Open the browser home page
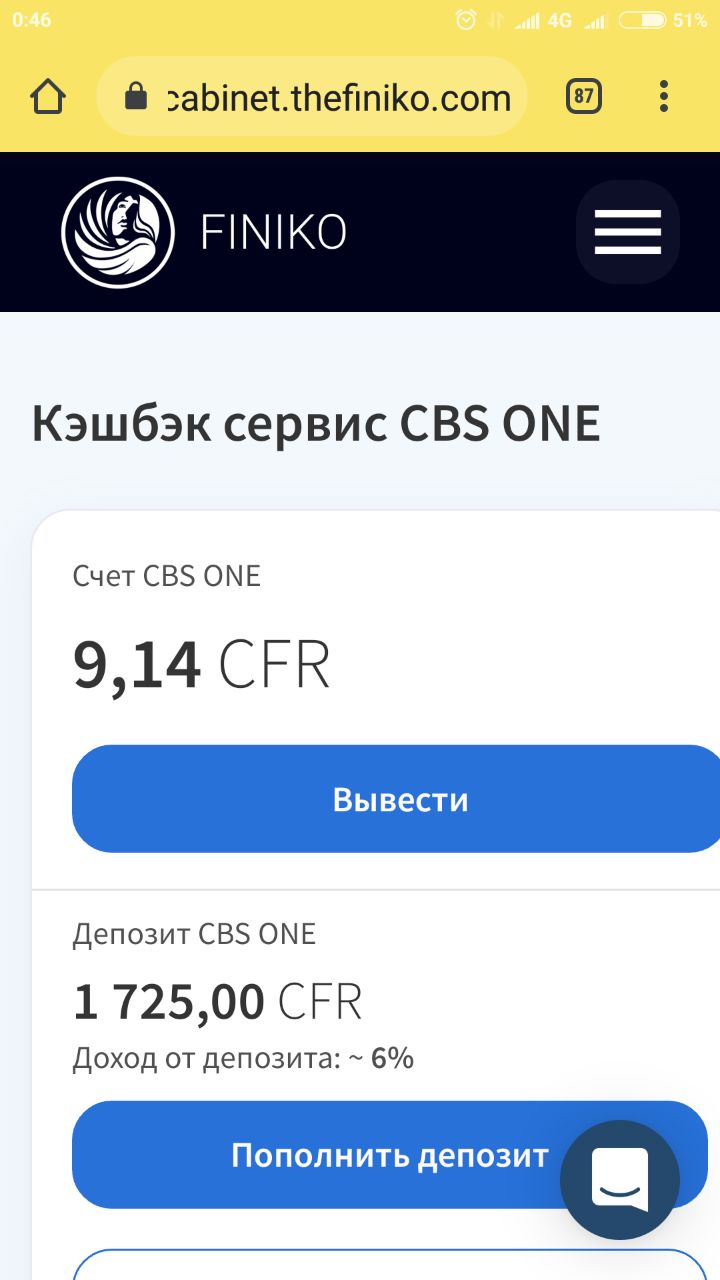Viewport: 720px width, 1280px height. 48,97
